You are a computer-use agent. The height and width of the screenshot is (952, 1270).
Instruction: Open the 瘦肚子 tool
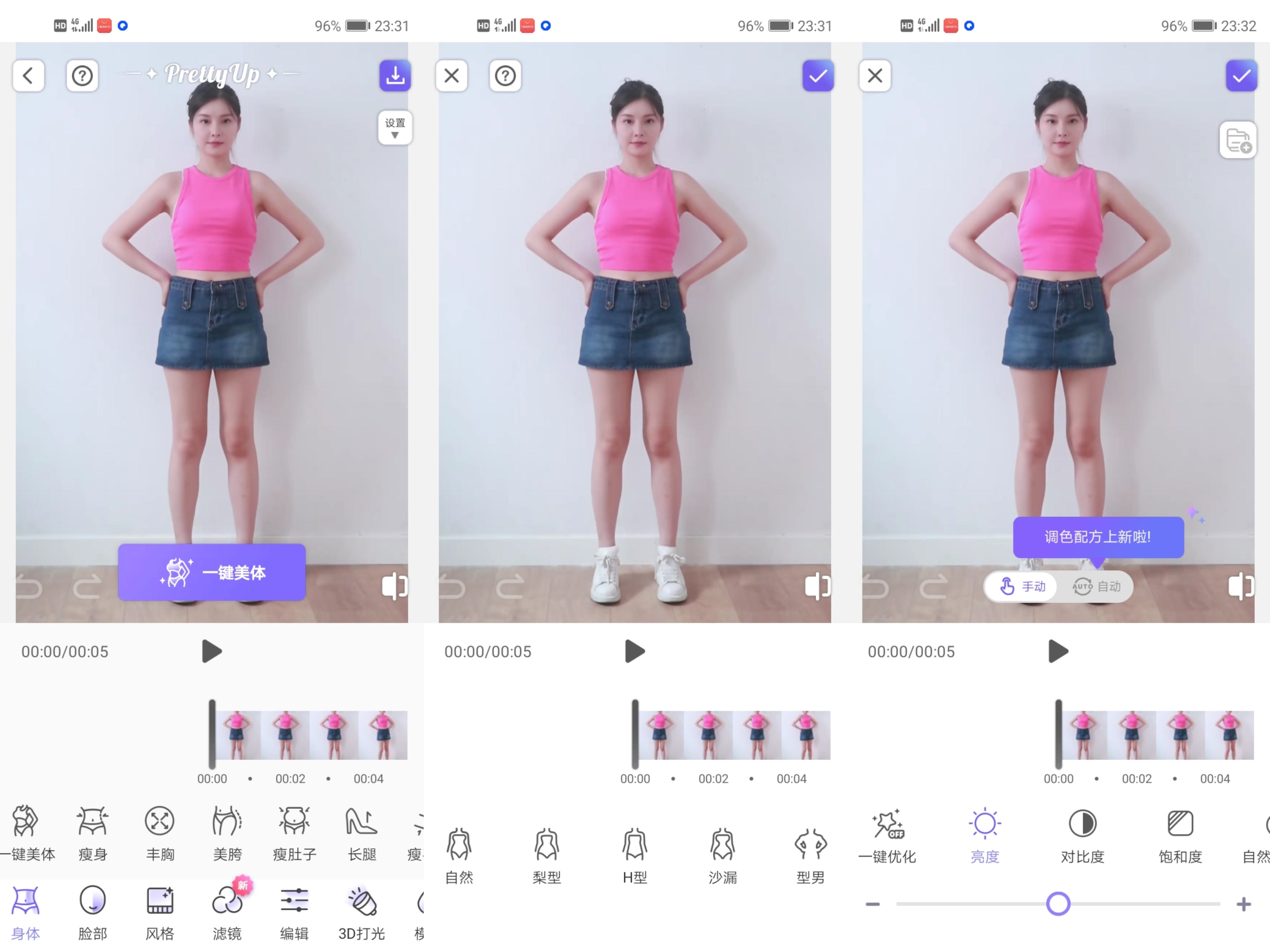[294, 832]
